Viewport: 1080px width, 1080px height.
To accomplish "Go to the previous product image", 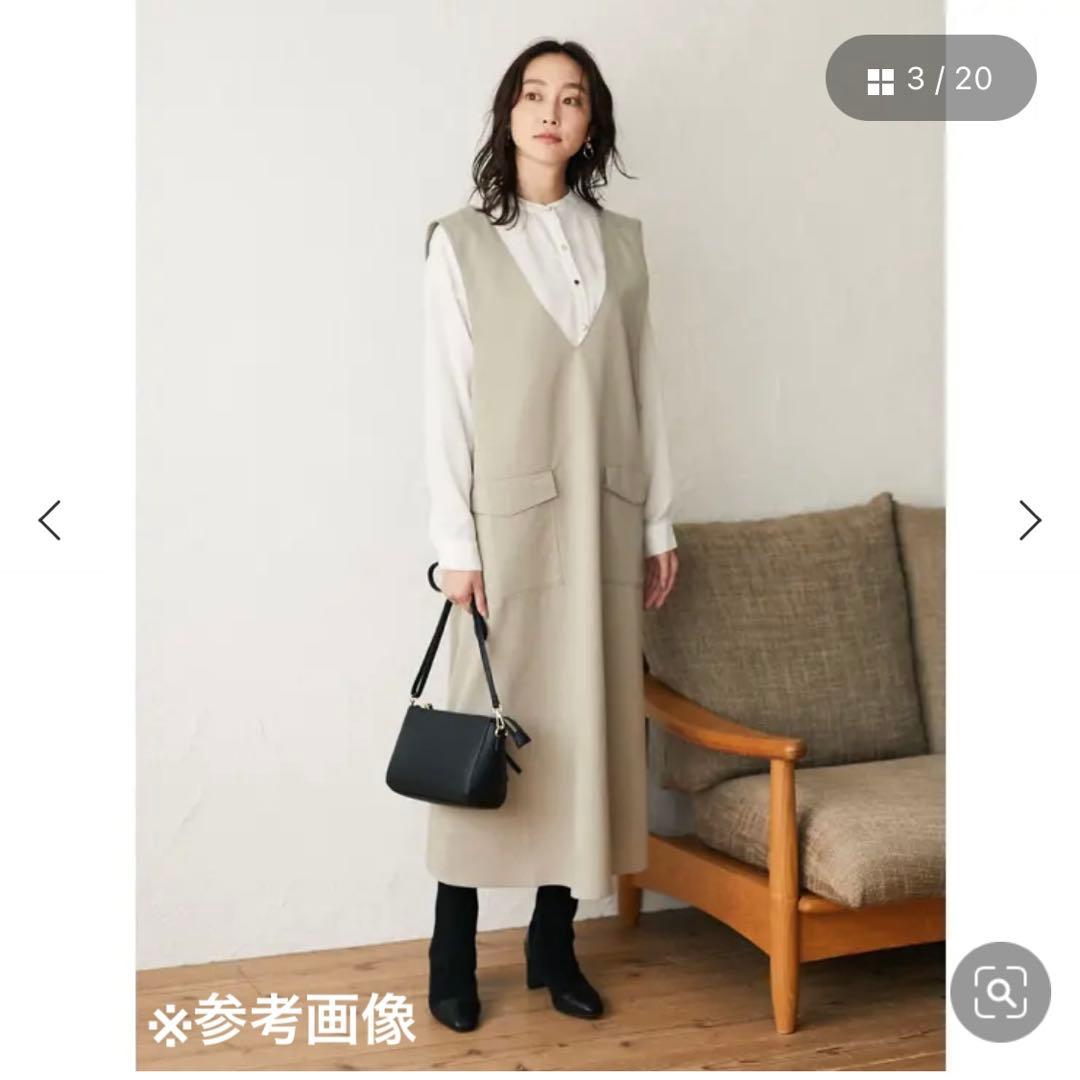I will pos(50,521).
